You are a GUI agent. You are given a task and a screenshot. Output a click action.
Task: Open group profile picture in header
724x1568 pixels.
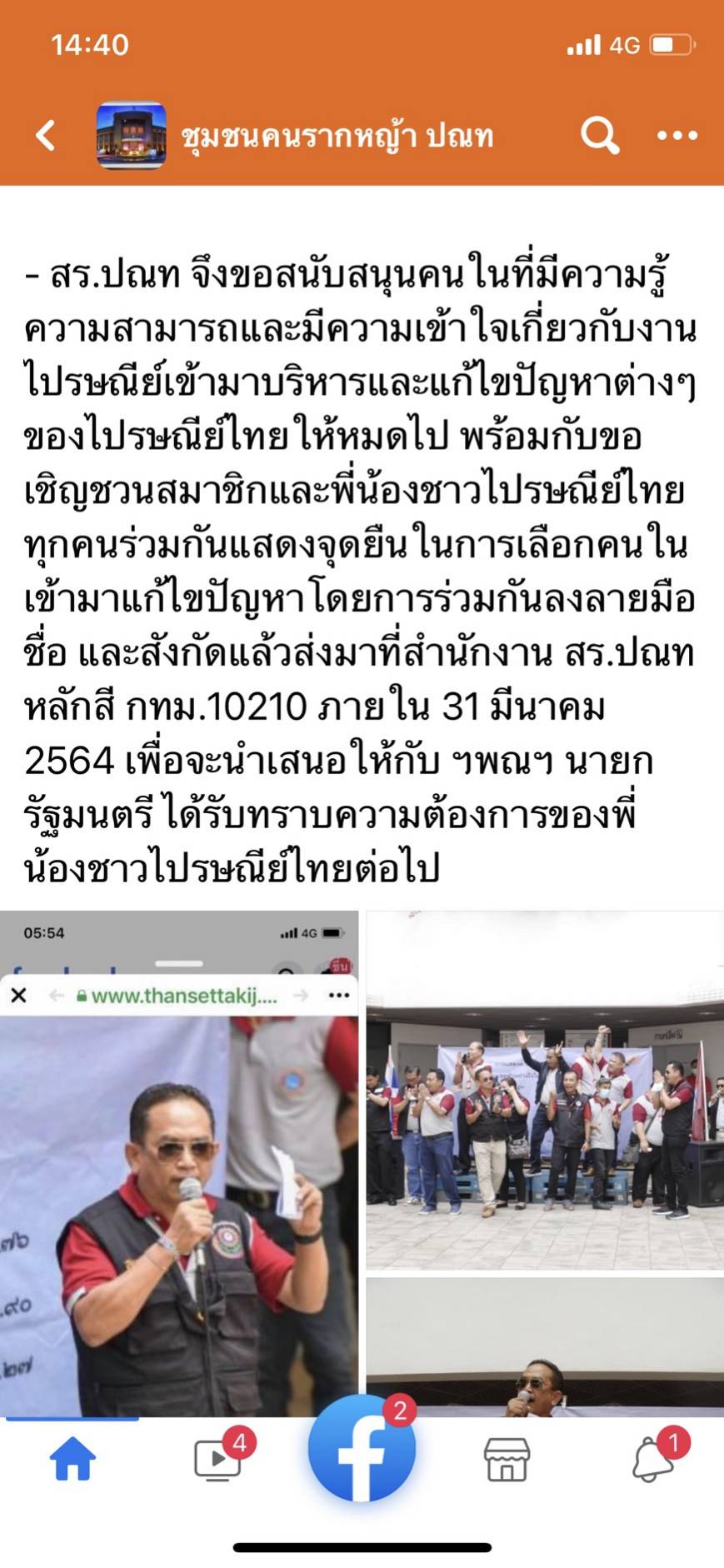coord(131,135)
